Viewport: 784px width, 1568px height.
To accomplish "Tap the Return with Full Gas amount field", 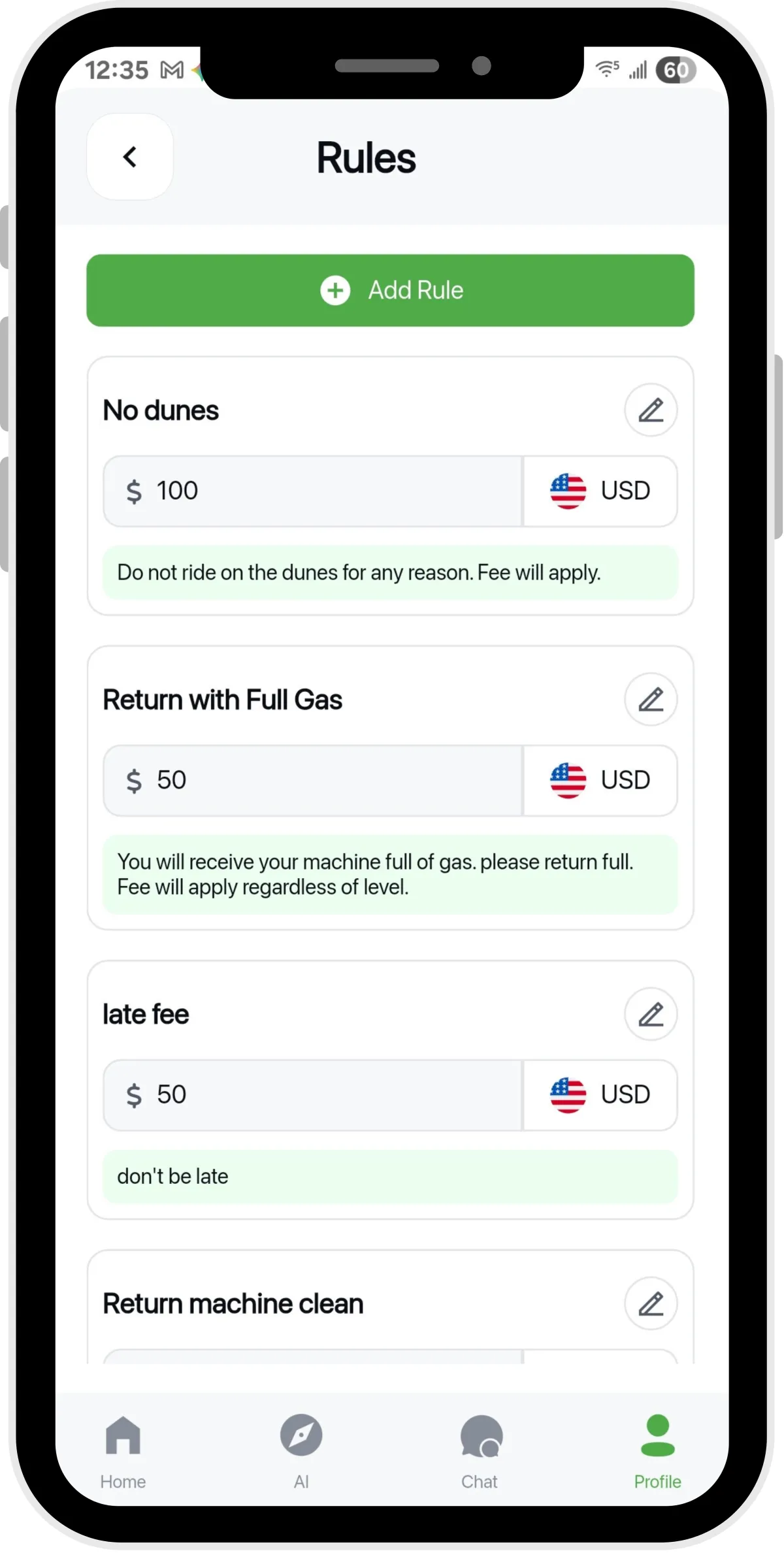I will pos(313,781).
